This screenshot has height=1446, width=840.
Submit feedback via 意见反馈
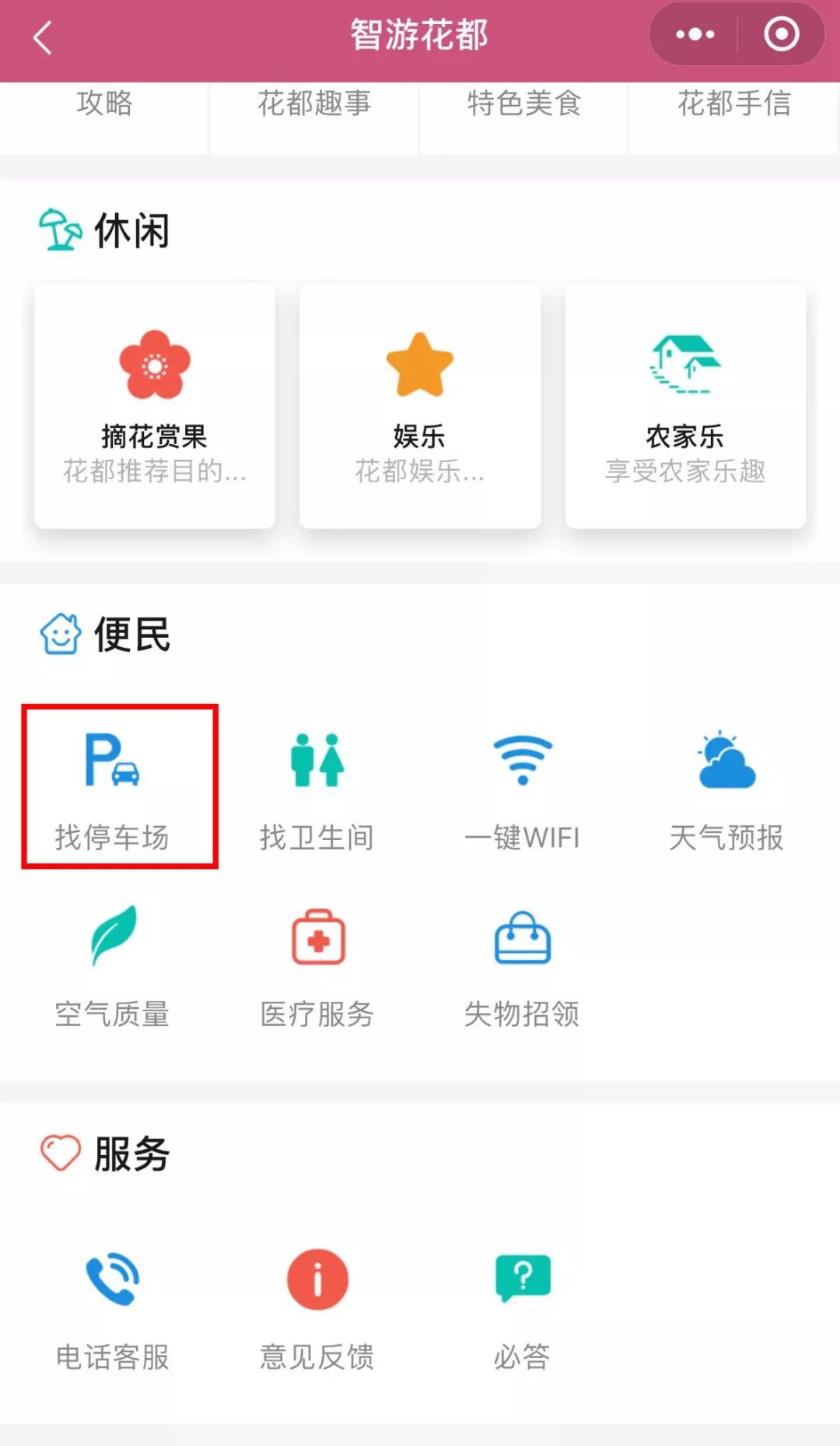(317, 1310)
